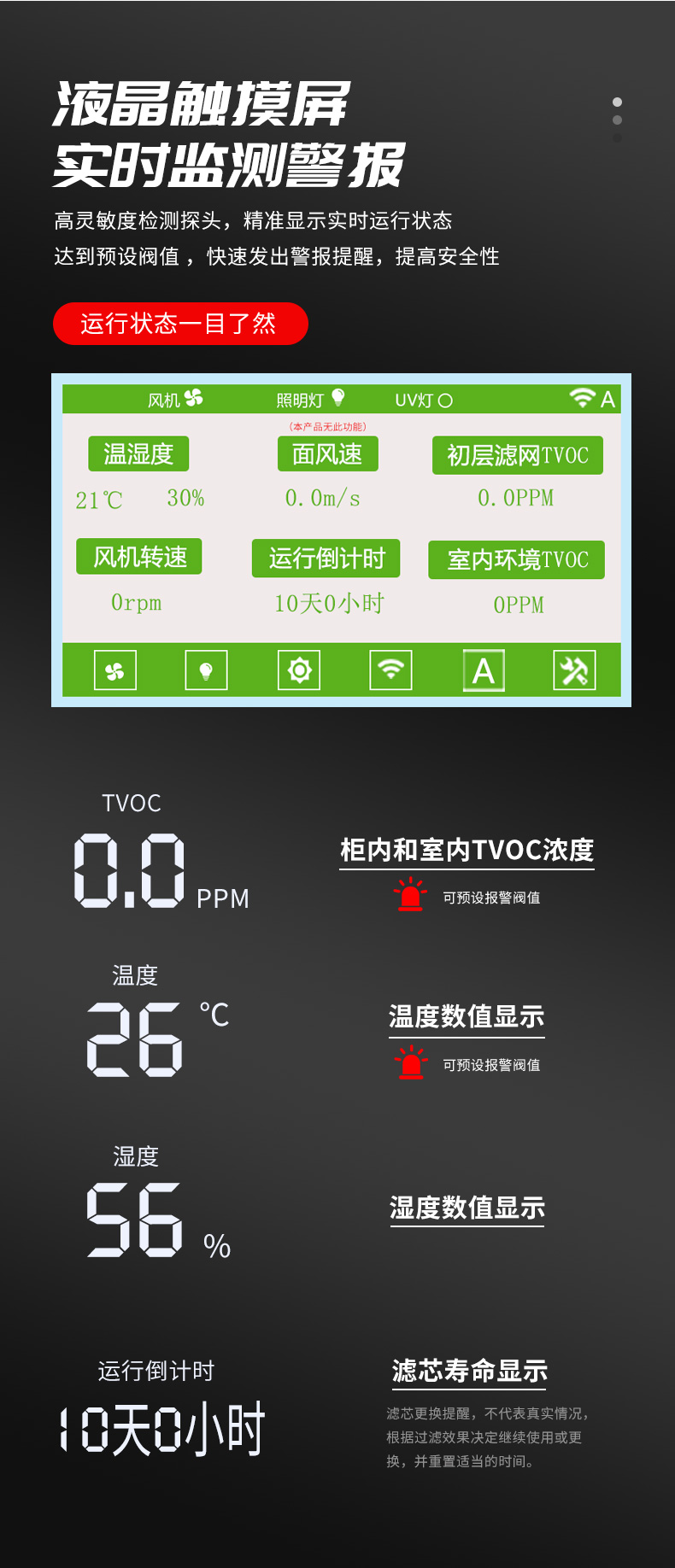Open the brightness settings gear icon

[x=299, y=670]
